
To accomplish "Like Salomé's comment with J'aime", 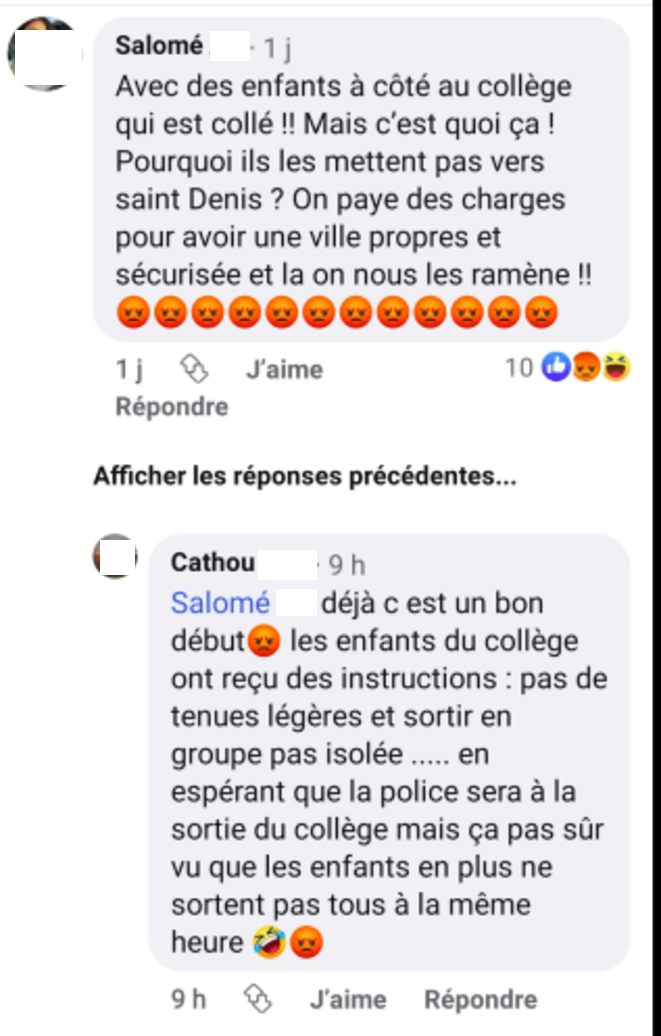I will point(284,370).
